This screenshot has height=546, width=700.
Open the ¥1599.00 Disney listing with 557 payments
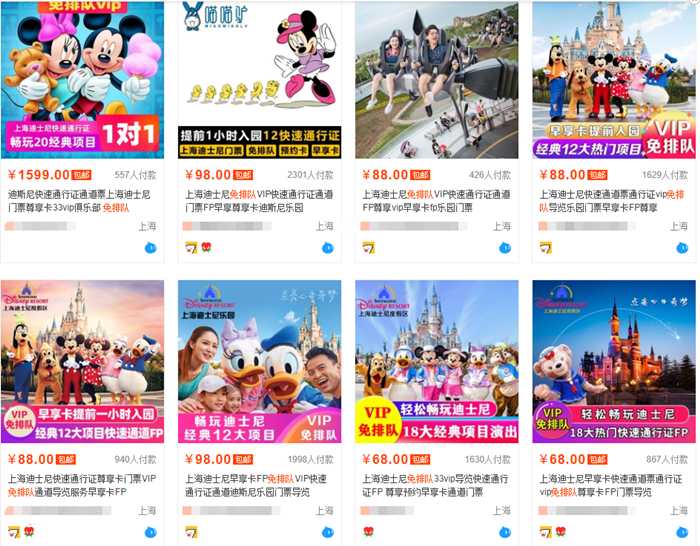[x=83, y=81]
